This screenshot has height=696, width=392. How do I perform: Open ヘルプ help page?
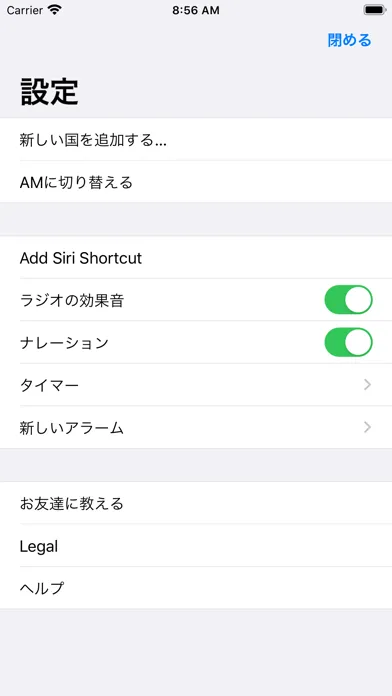196,588
